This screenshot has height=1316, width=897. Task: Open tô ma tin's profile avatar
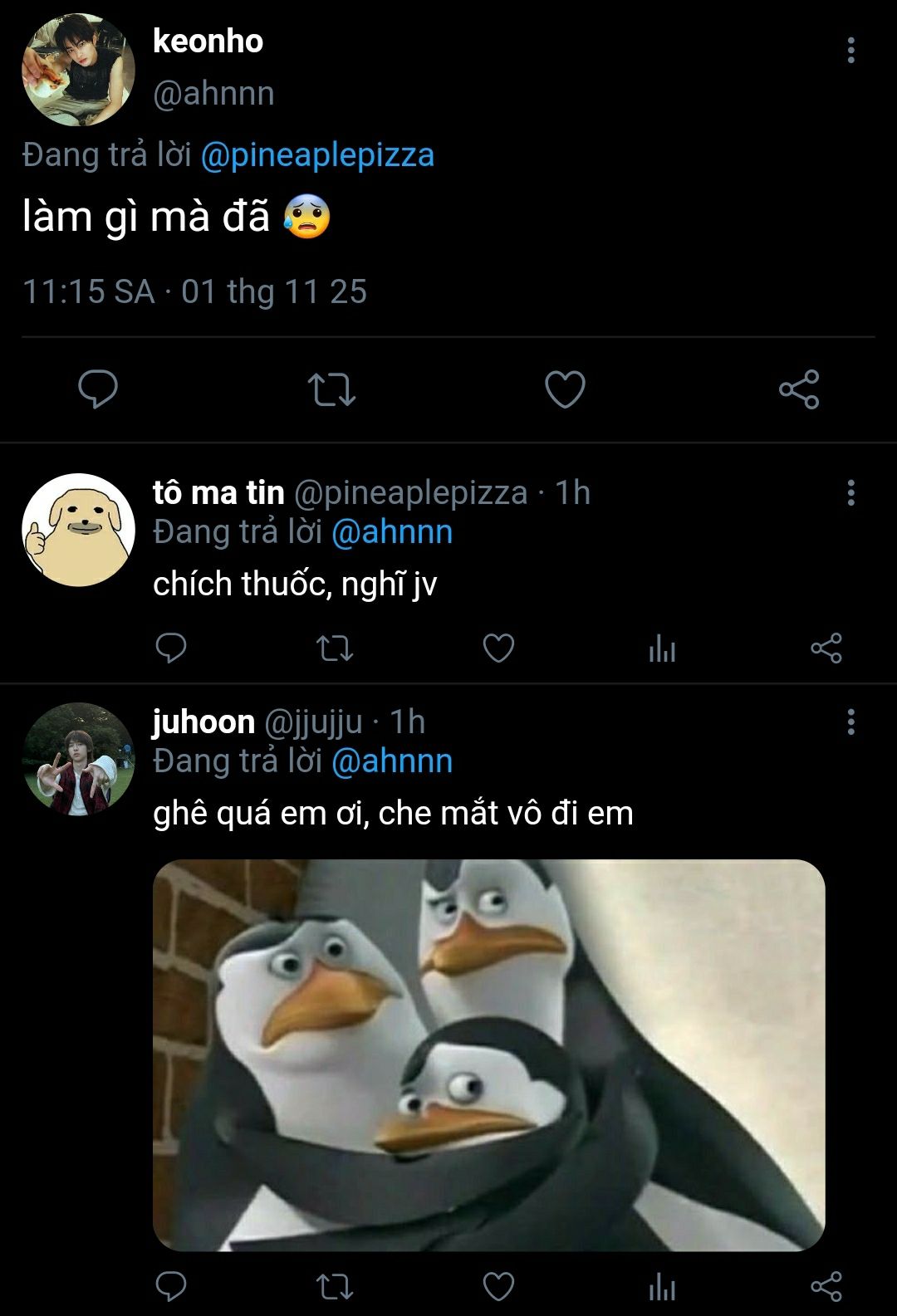pyautogui.click(x=78, y=530)
